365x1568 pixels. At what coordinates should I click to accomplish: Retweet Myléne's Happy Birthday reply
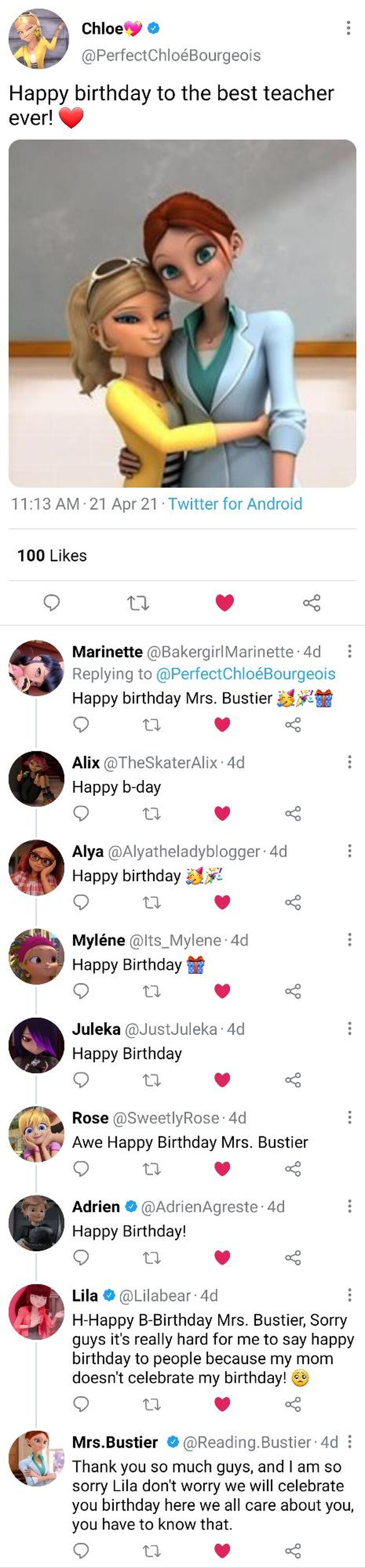(152, 991)
